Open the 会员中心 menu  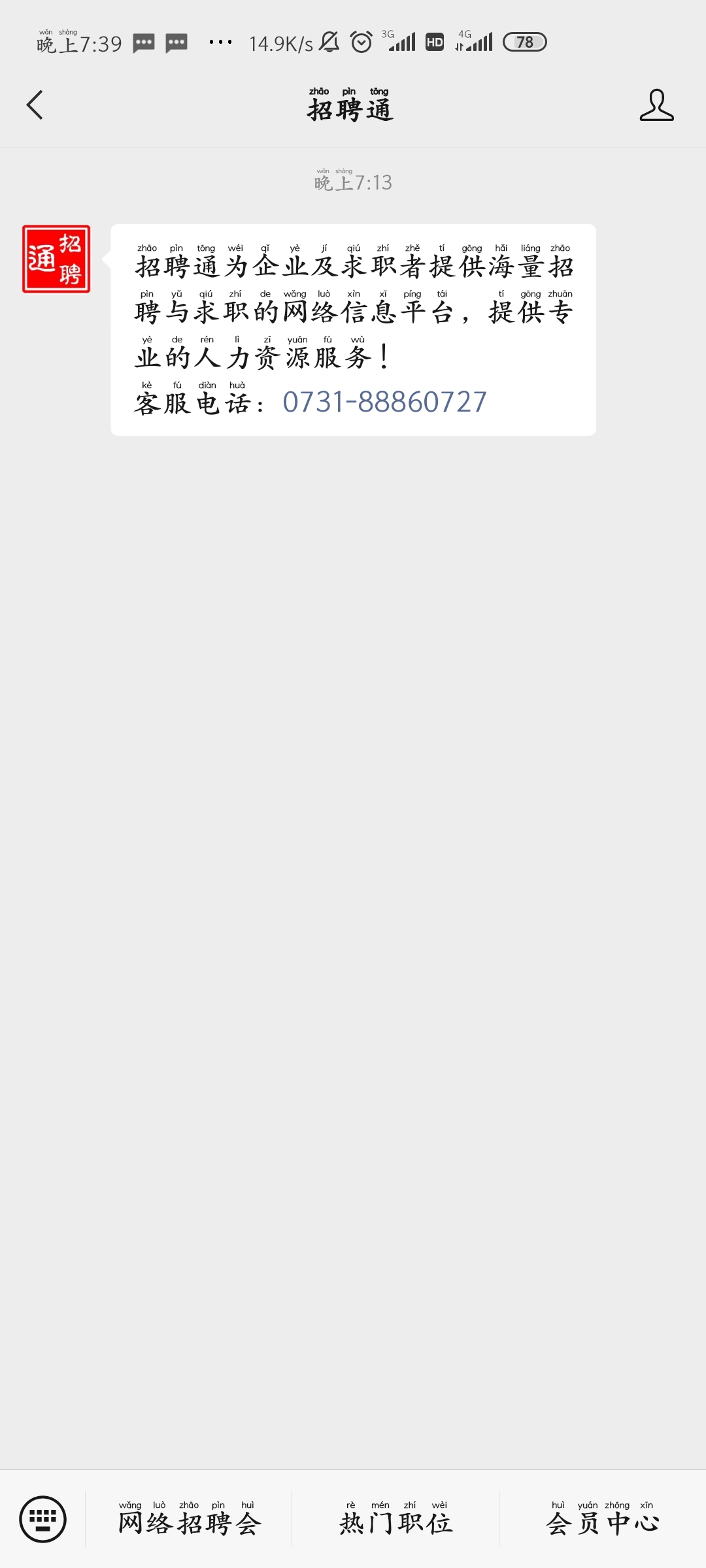tap(602, 1519)
